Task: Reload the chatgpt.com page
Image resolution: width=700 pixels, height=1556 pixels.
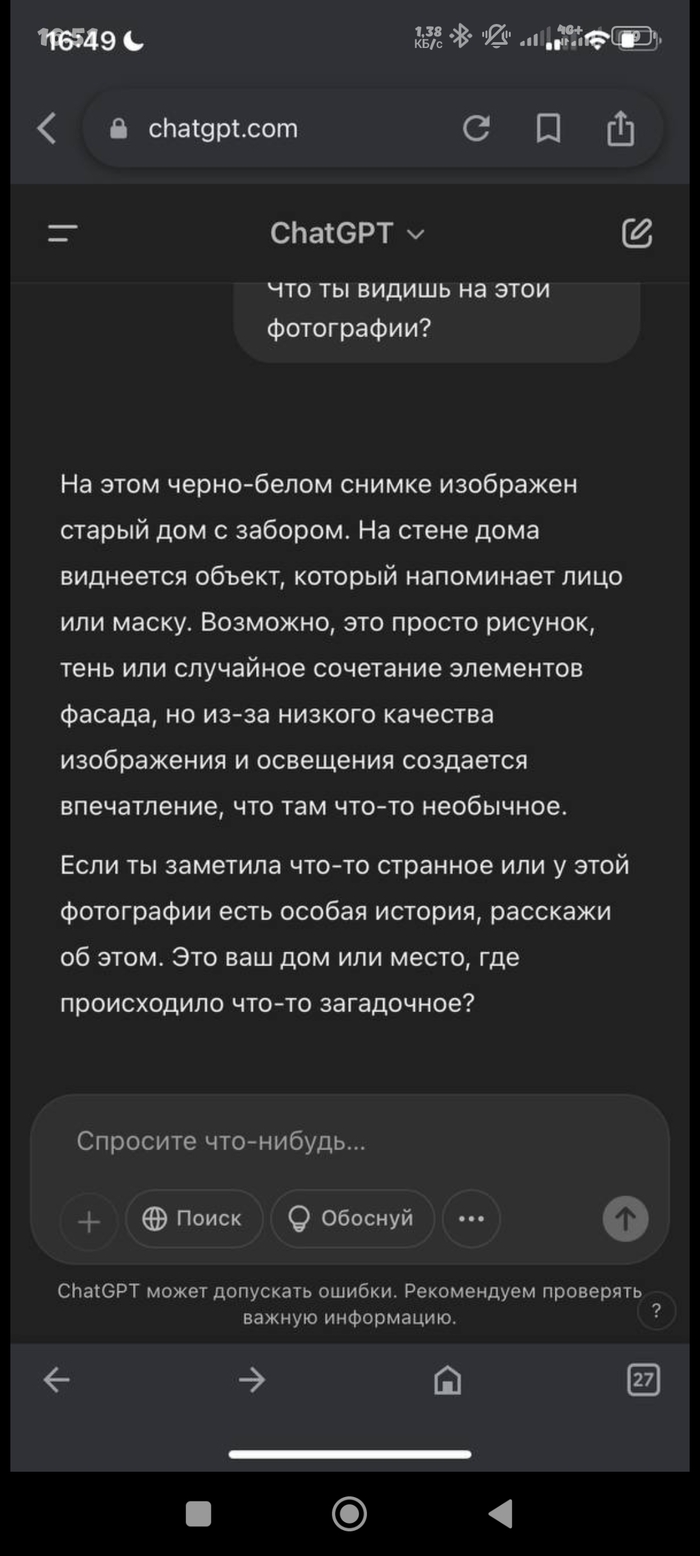Action: point(476,128)
